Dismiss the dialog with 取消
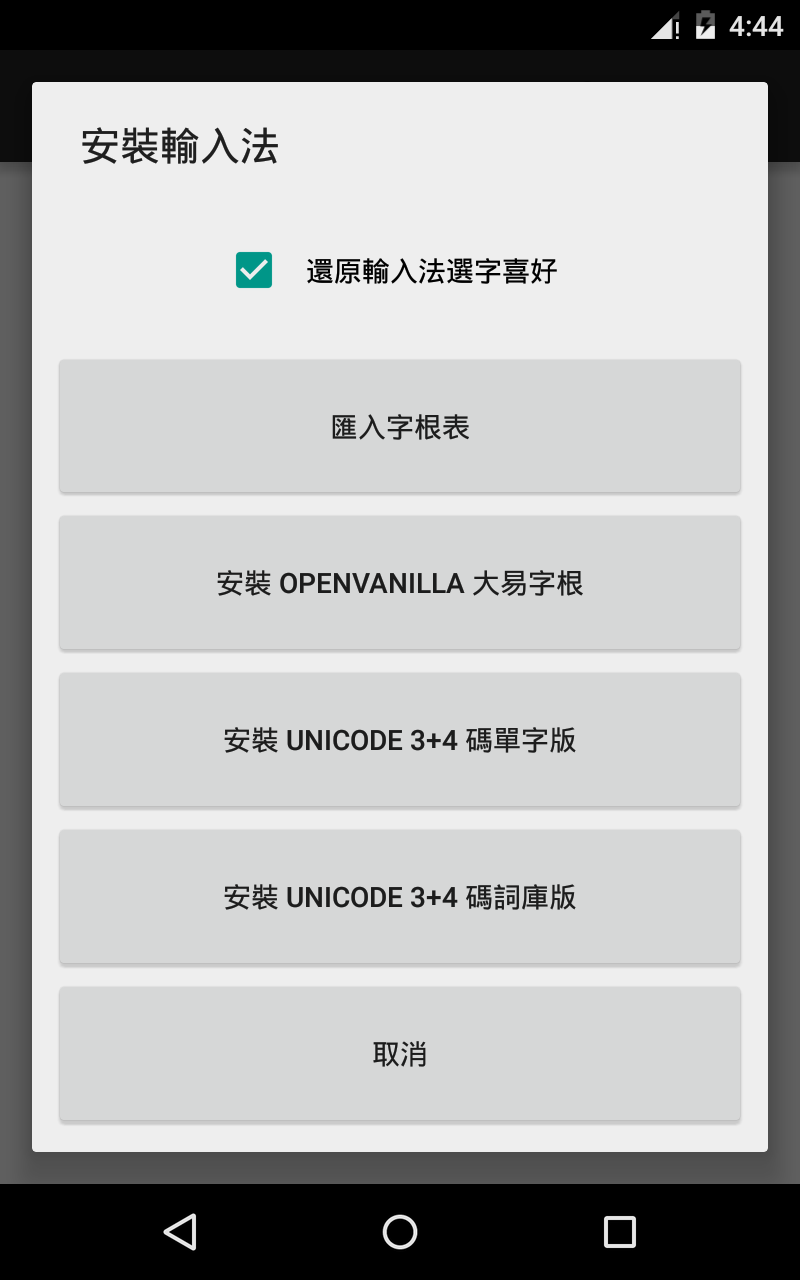800x1280 pixels. click(400, 1054)
